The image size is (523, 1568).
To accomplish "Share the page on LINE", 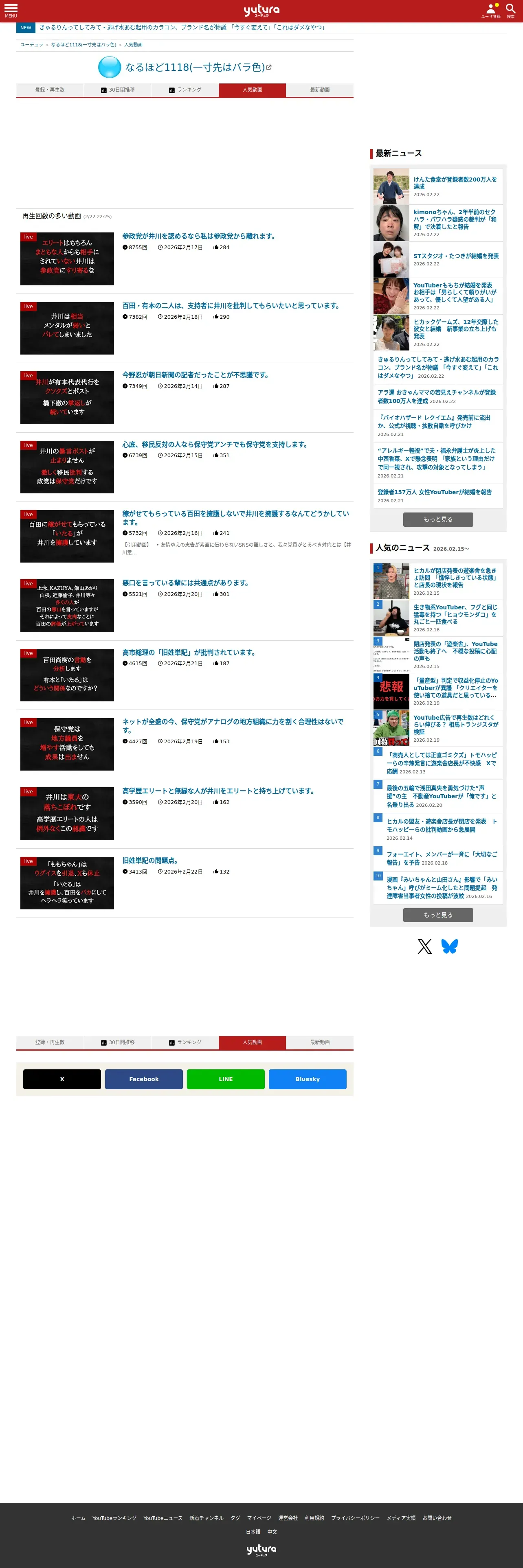I will pyautogui.click(x=226, y=1079).
